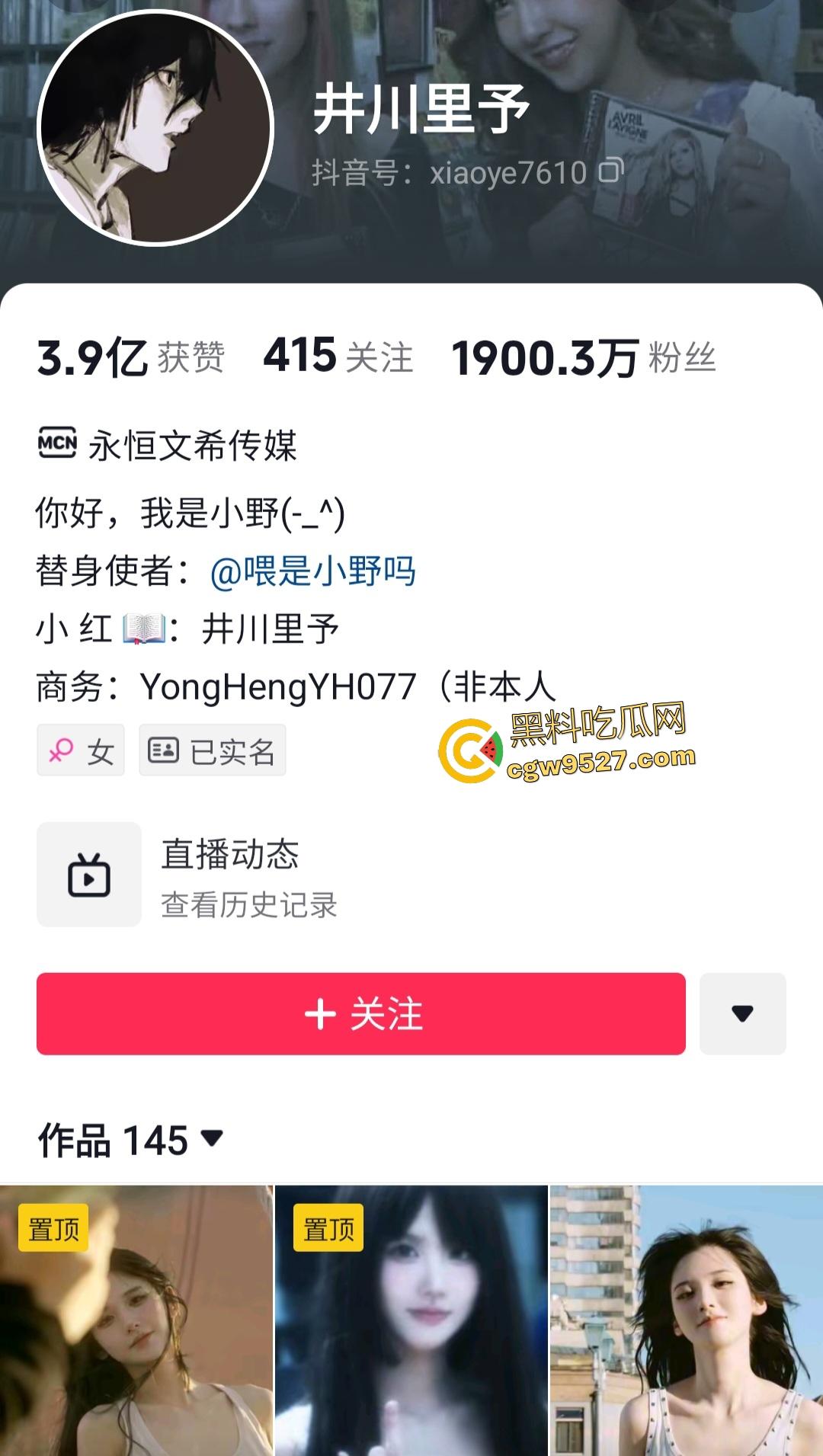
Task: Open the second pinned video
Action: pyautogui.click(x=411, y=1322)
